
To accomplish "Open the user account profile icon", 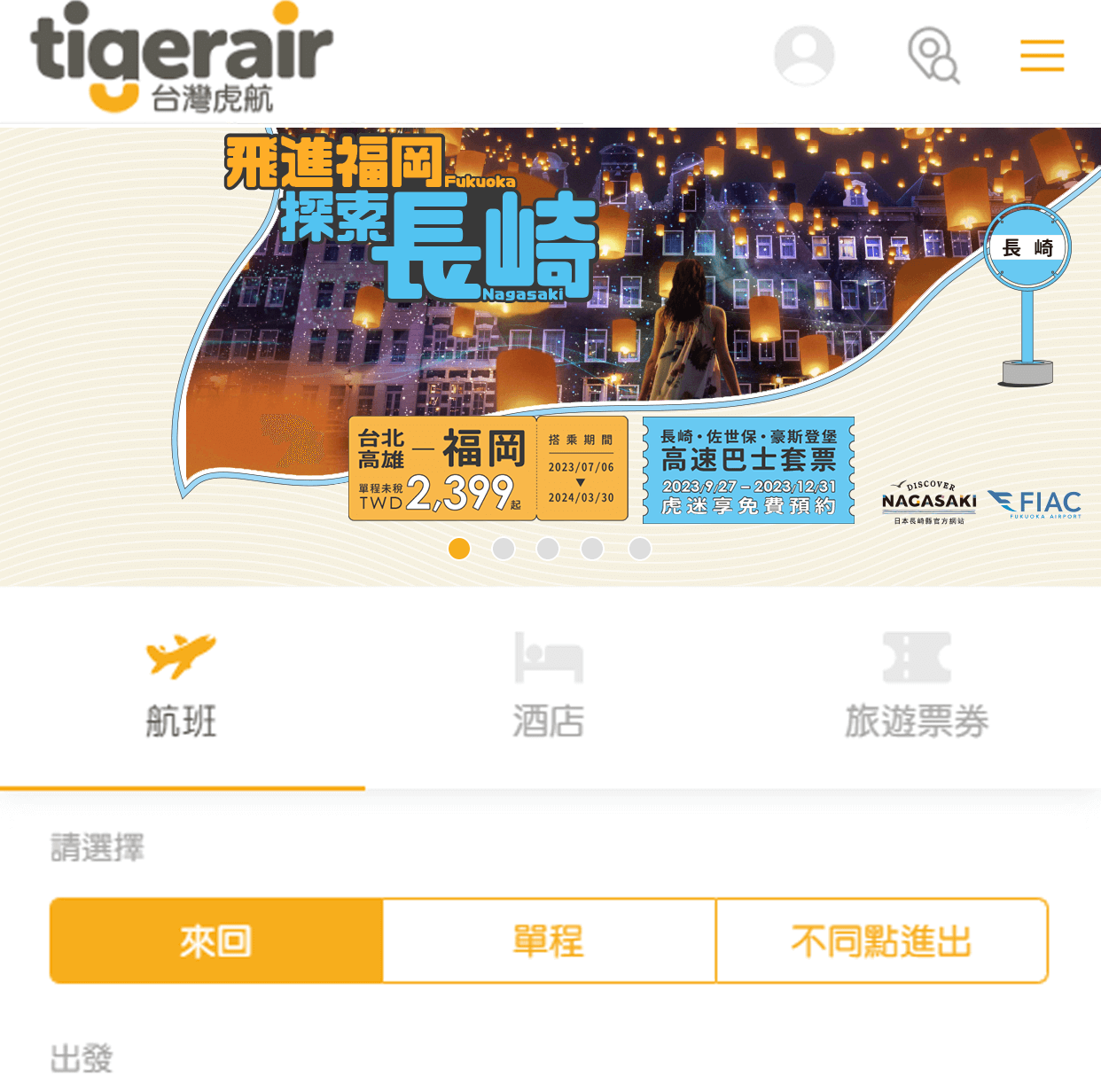I will coord(804,55).
